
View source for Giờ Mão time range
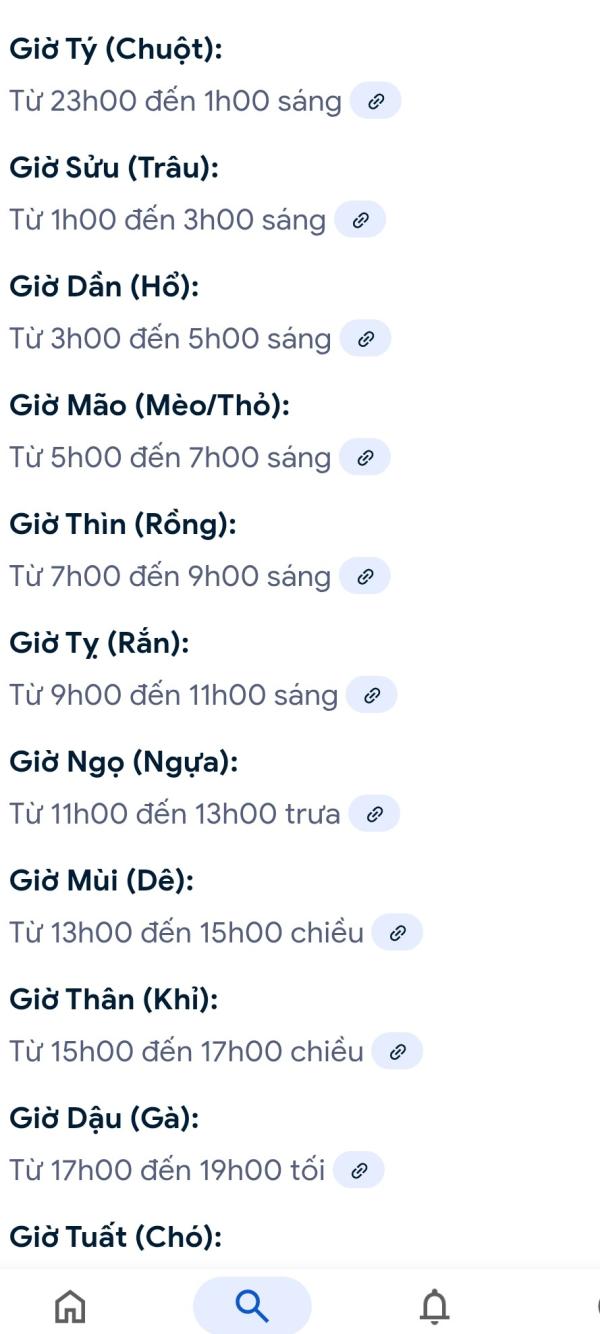coord(365,458)
